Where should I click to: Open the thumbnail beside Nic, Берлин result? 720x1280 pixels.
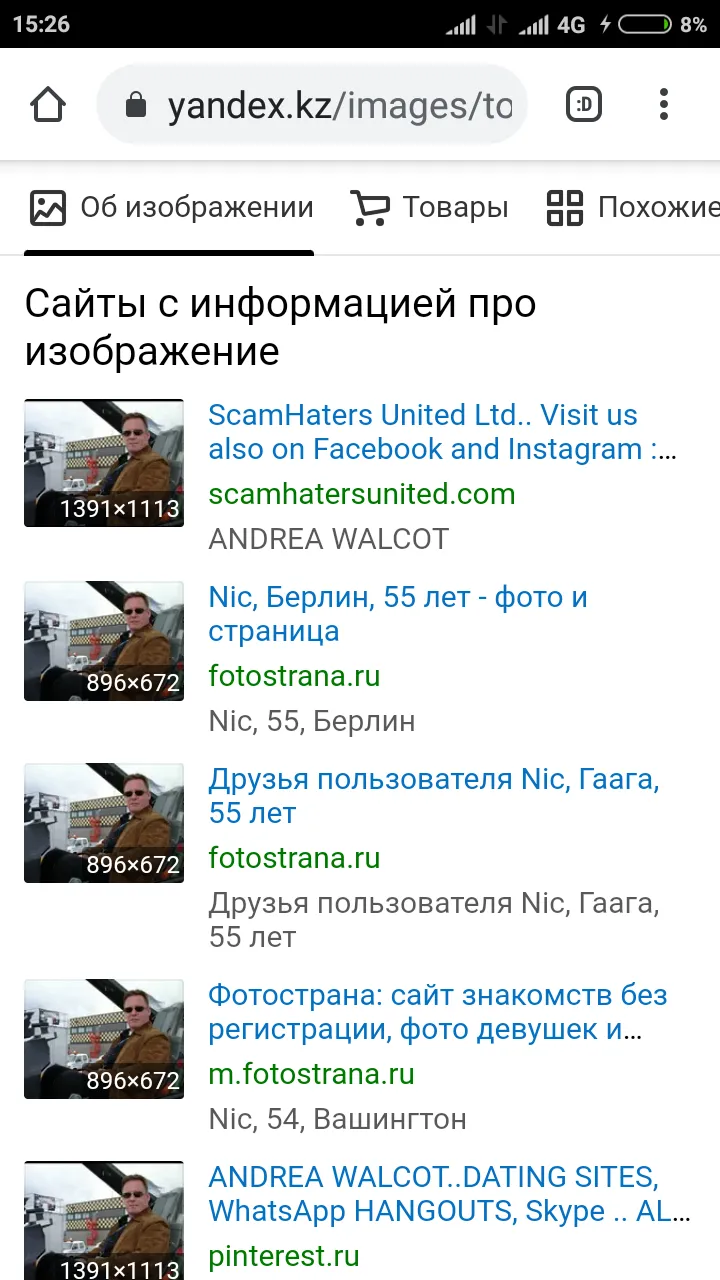(104, 641)
